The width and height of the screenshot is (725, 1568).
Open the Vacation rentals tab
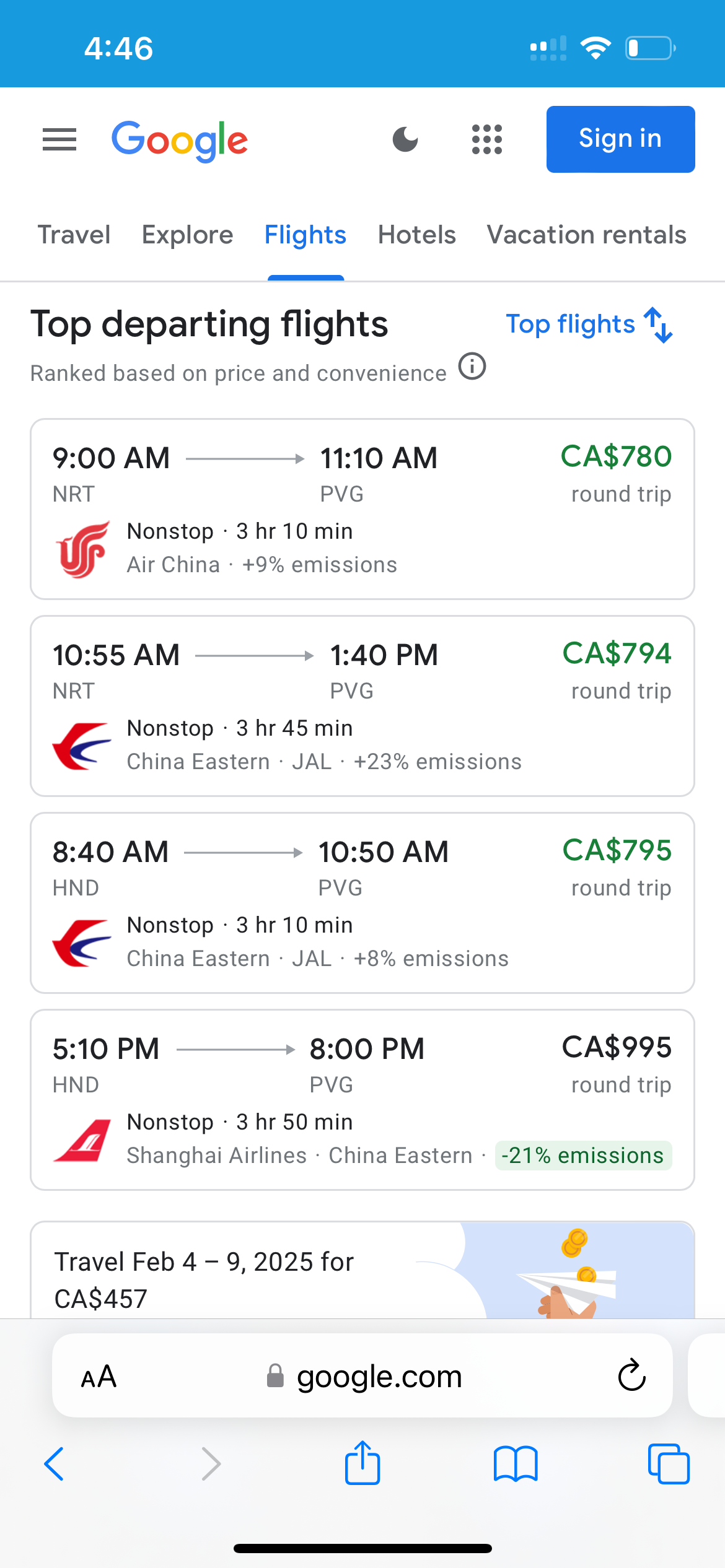587,235
